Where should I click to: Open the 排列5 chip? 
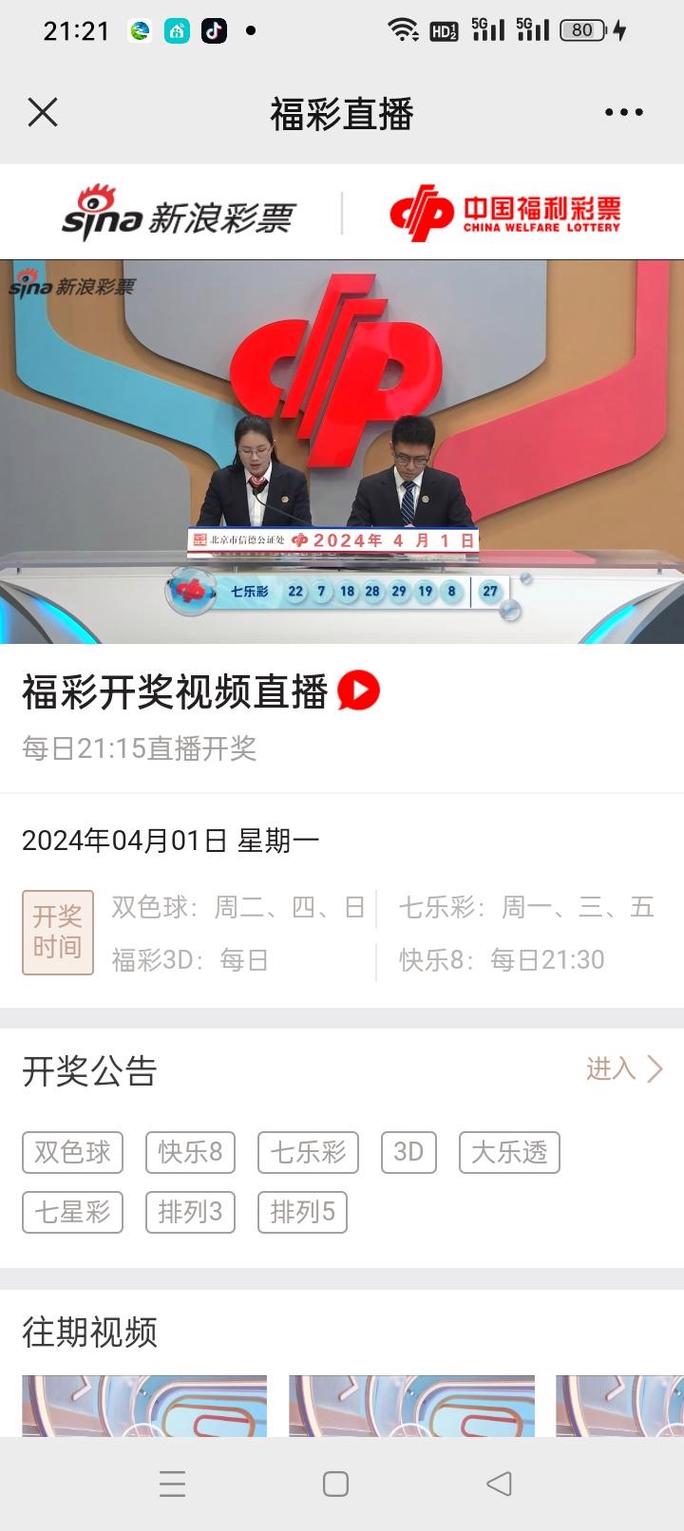pyautogui.click(x=302, y=1212)
